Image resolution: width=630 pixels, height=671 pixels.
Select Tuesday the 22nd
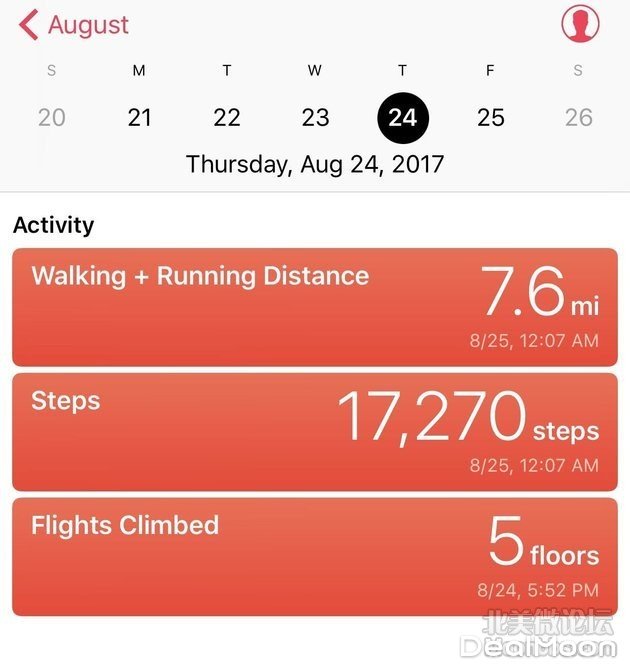(x=227, y=117)
